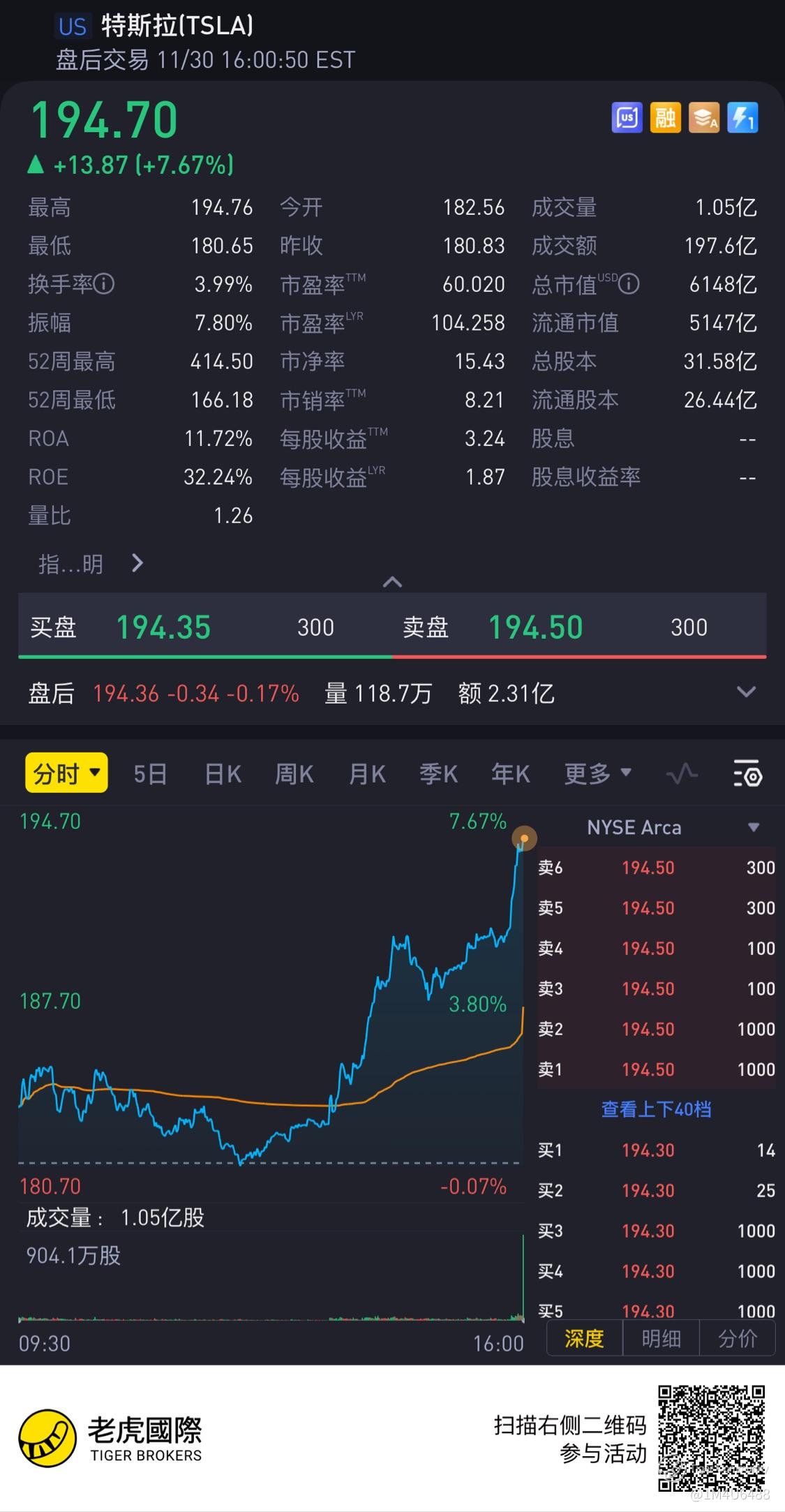Image resolution: width=785 pixels, height=1512 pixels.
Task: Open the 分时 period dropdown
Action: pyautogui.click(x=67, y=773)
